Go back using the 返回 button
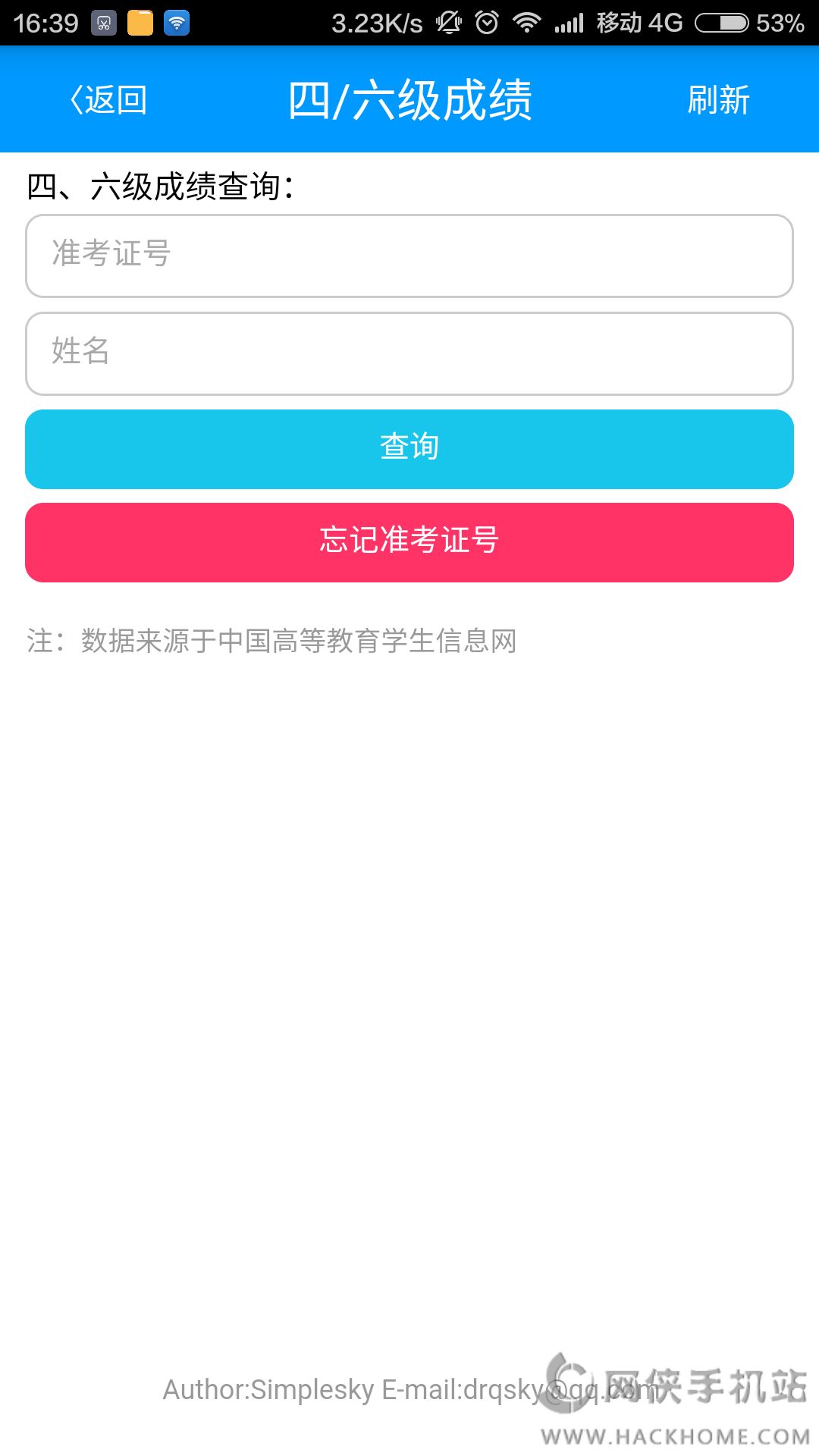819x1456 pixels. point(109,100)
